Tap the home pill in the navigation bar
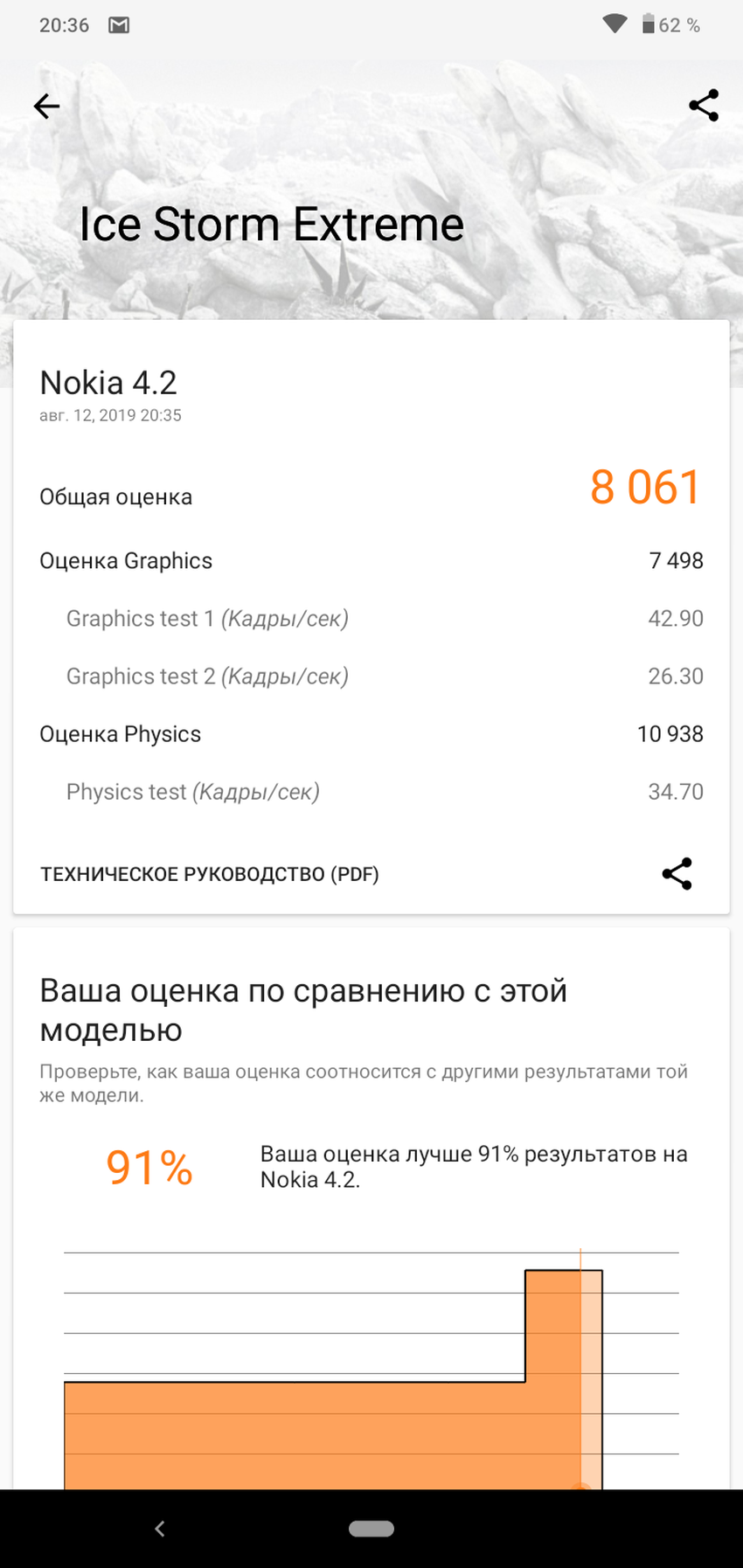 point(371,1529)
